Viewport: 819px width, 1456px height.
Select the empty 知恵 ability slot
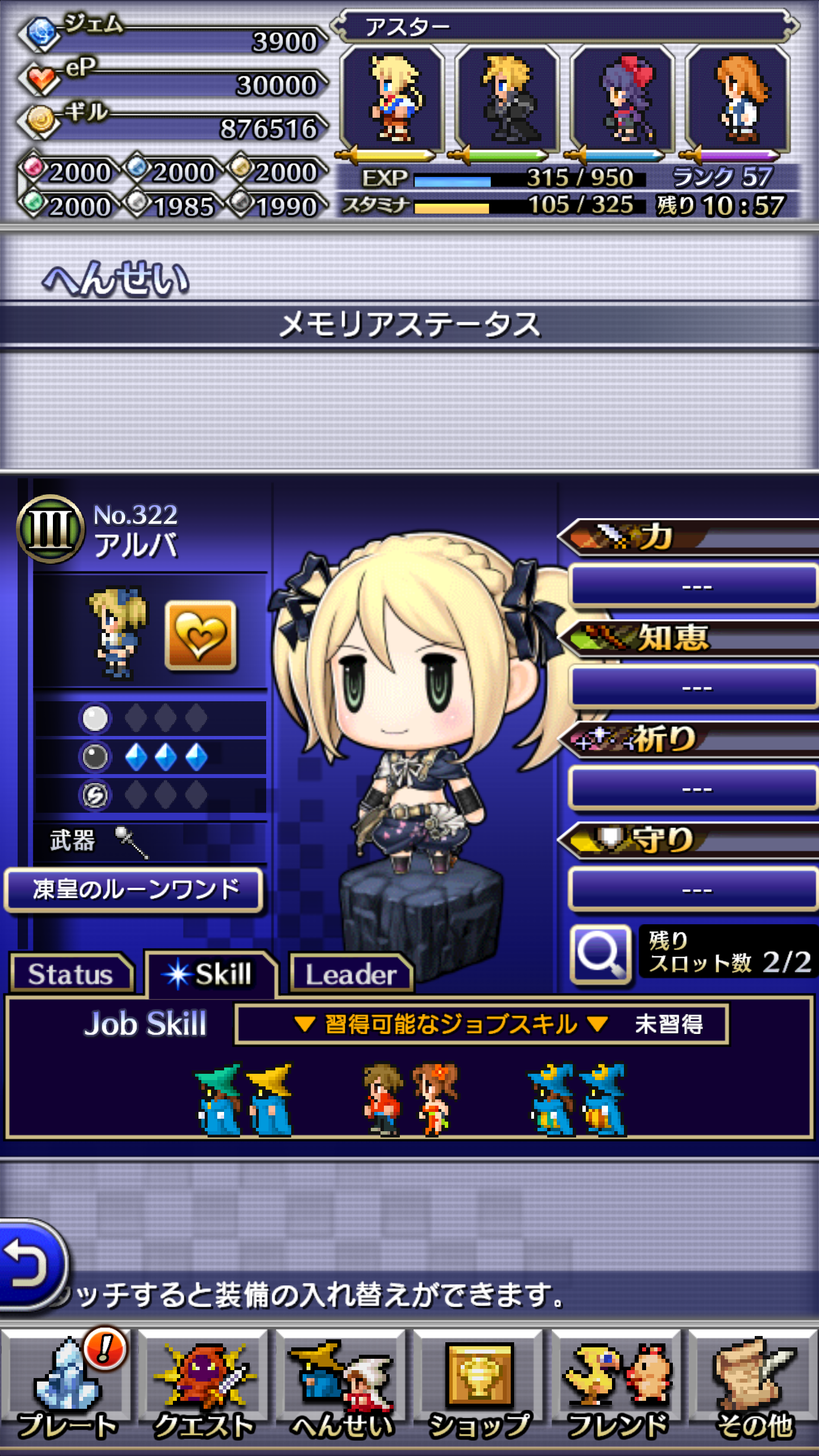[x=694, y=688]
